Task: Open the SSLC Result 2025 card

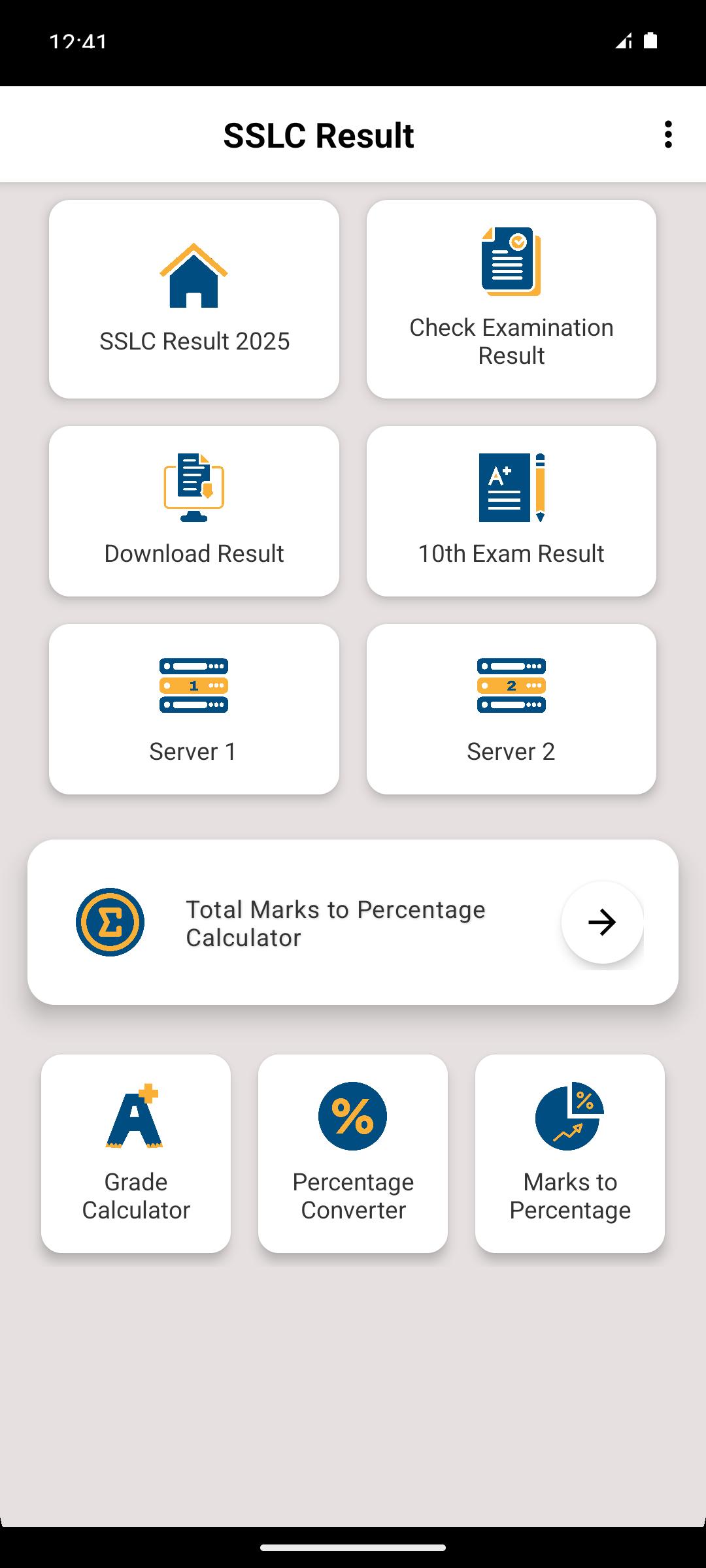Action: point(194,299)
